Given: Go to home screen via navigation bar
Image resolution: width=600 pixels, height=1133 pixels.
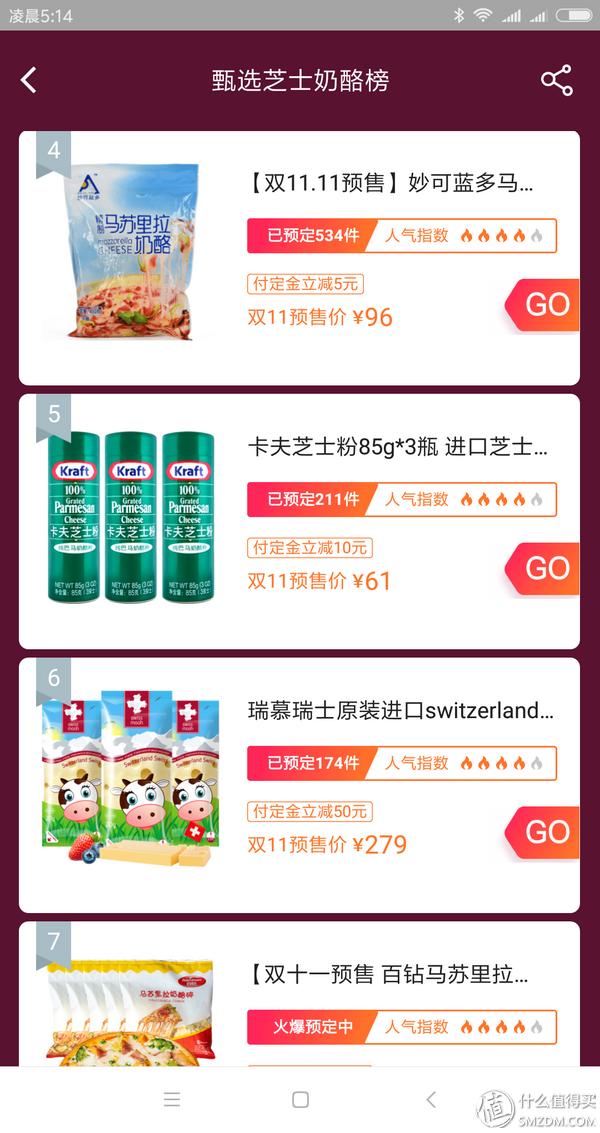Looking at the screenshot, I should click(x=300, y=1100).
